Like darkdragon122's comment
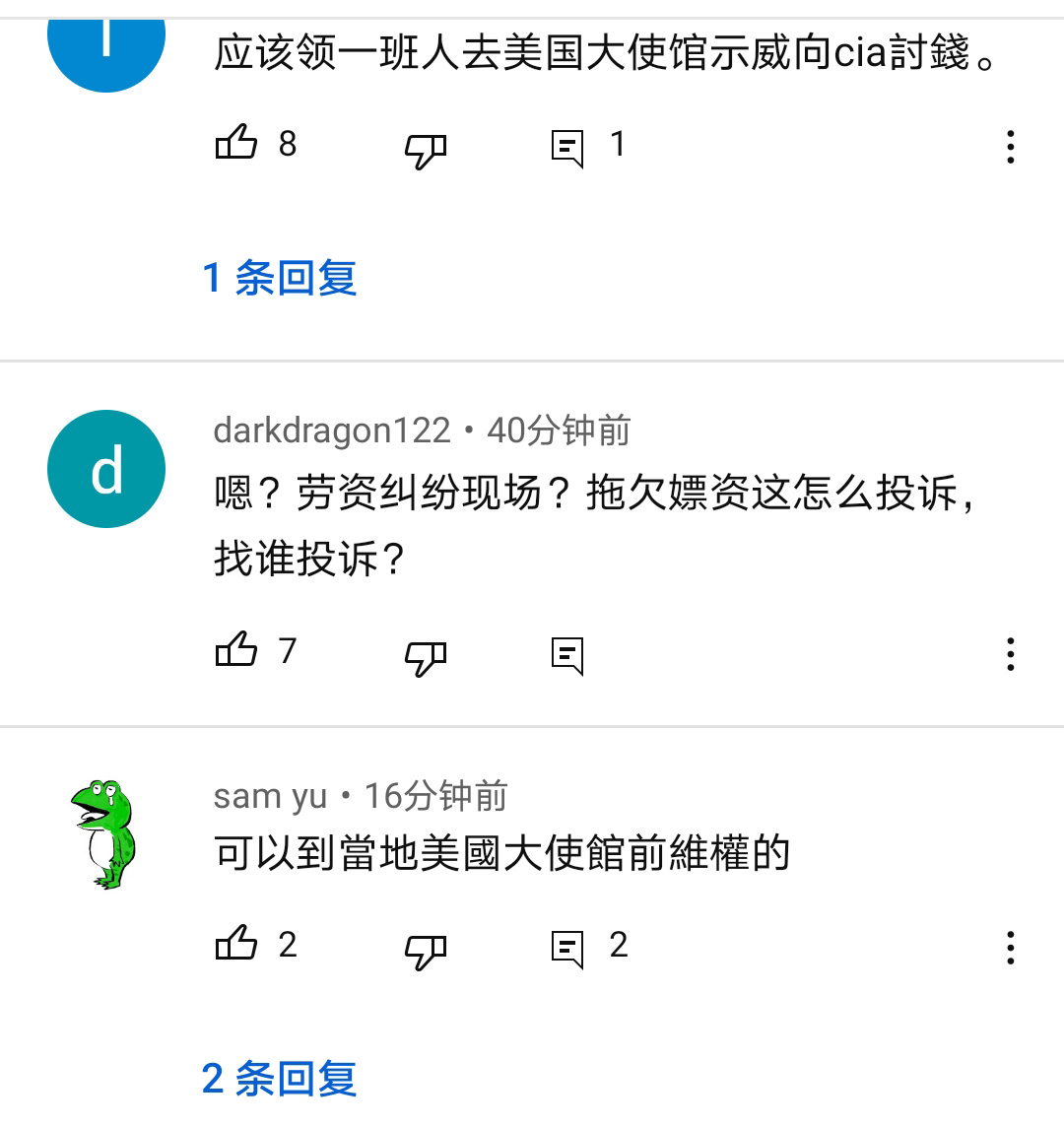Screen dimensions: 1064x1127 (x=236, y=651)
